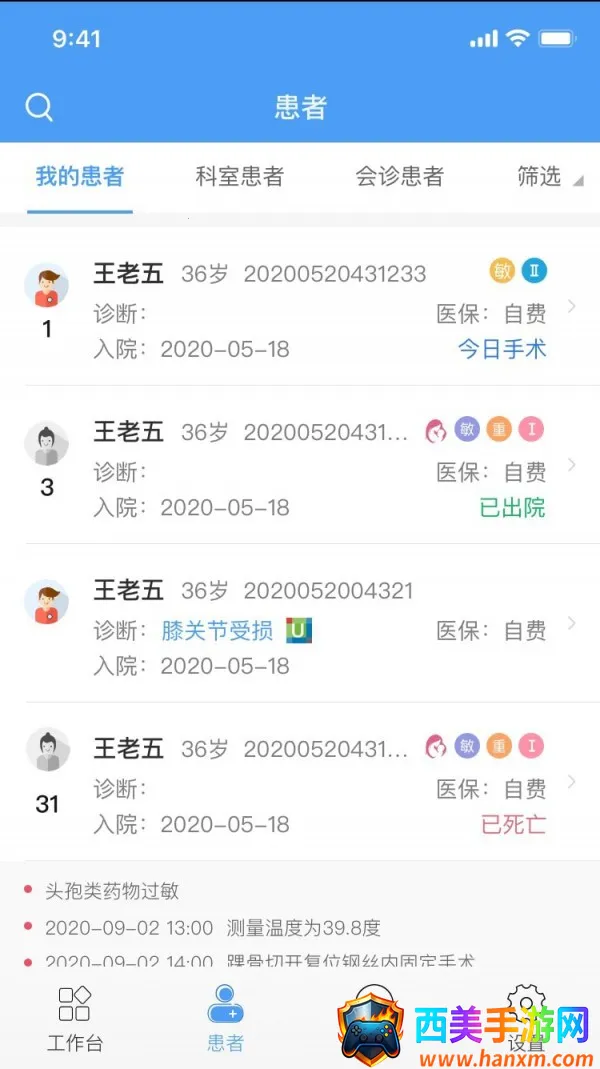Viewport: 600px width, 1069px height.
Task: Go to the 工作台 tab
Action: pyautogui.click(x=75, y=1018)
